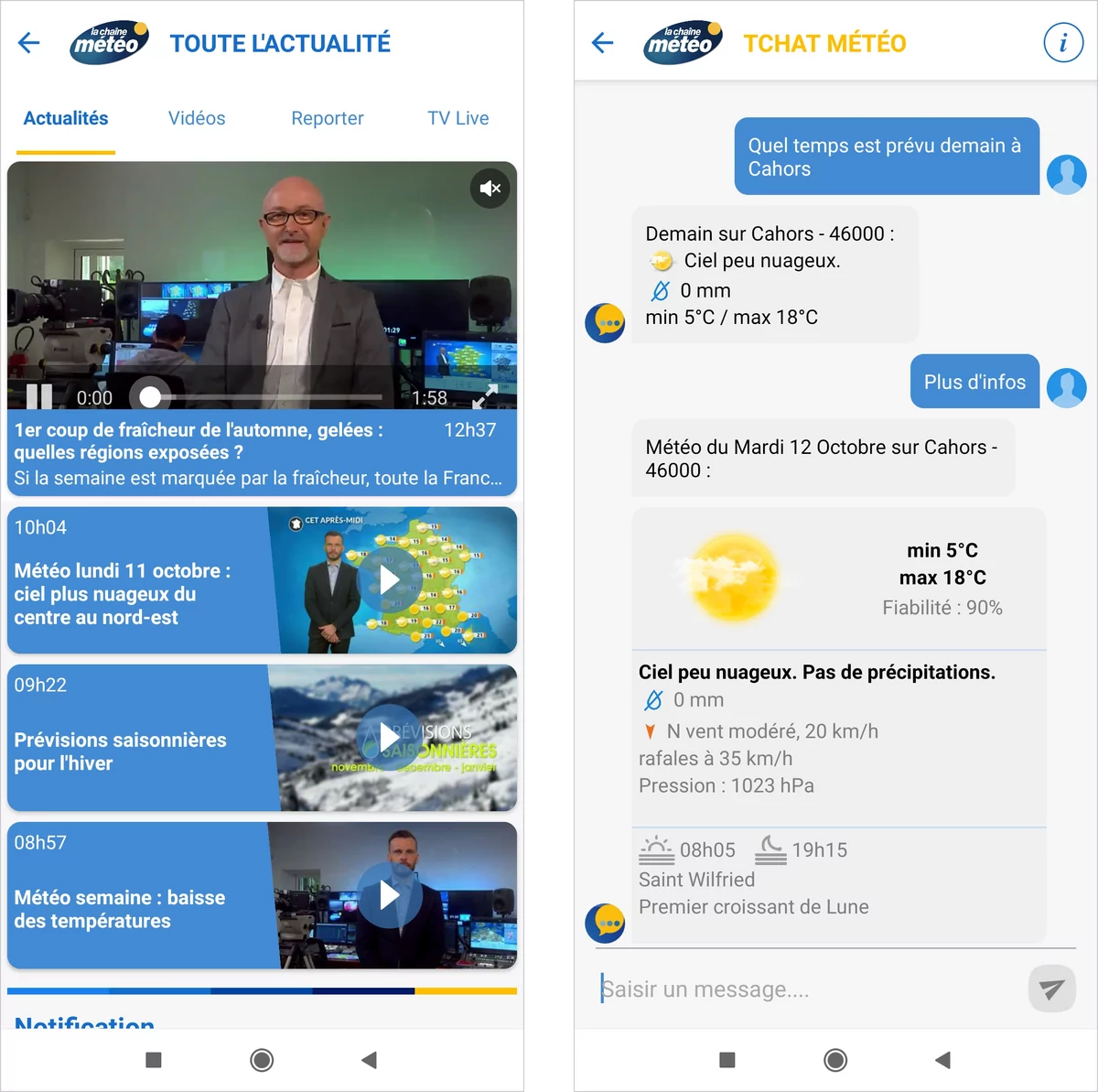Tap home button under Tchat Météo
The width and height of the screenshot is (1098, 1092).
[835, 1060]
